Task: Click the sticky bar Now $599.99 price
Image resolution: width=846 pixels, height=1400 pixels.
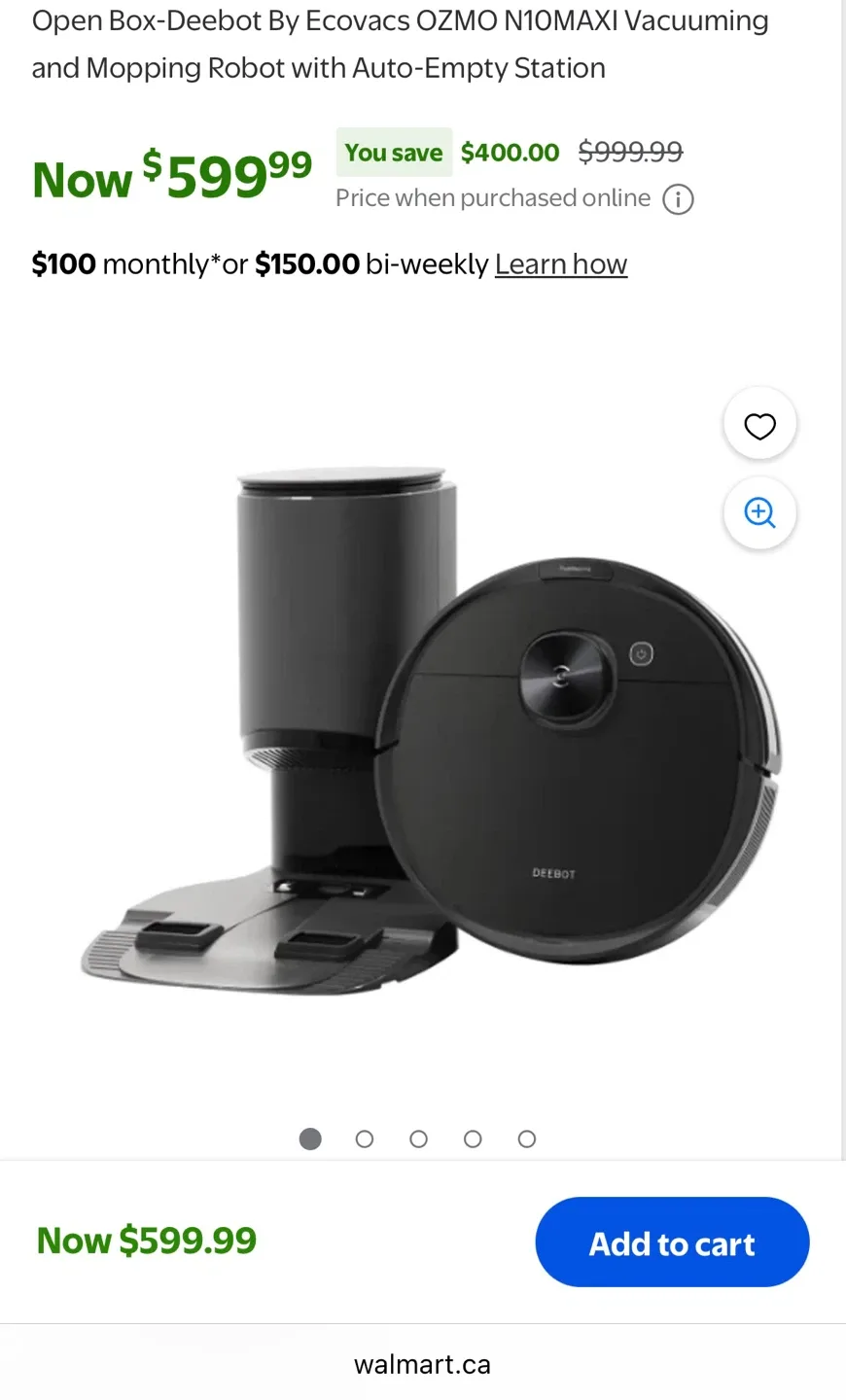Action: point(146,1241)
